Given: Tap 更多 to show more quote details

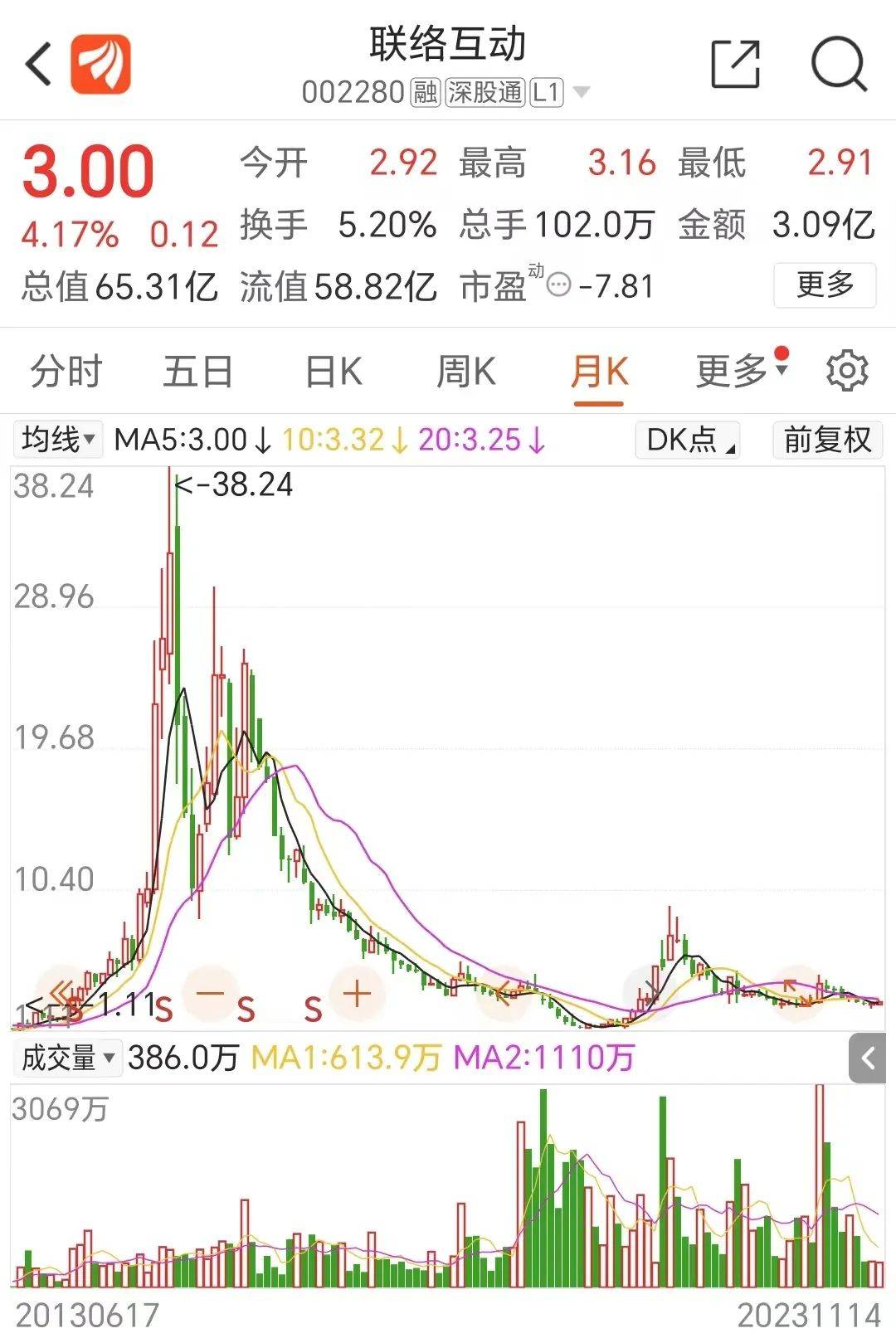Looking at the screenshot, I should 824,285.
